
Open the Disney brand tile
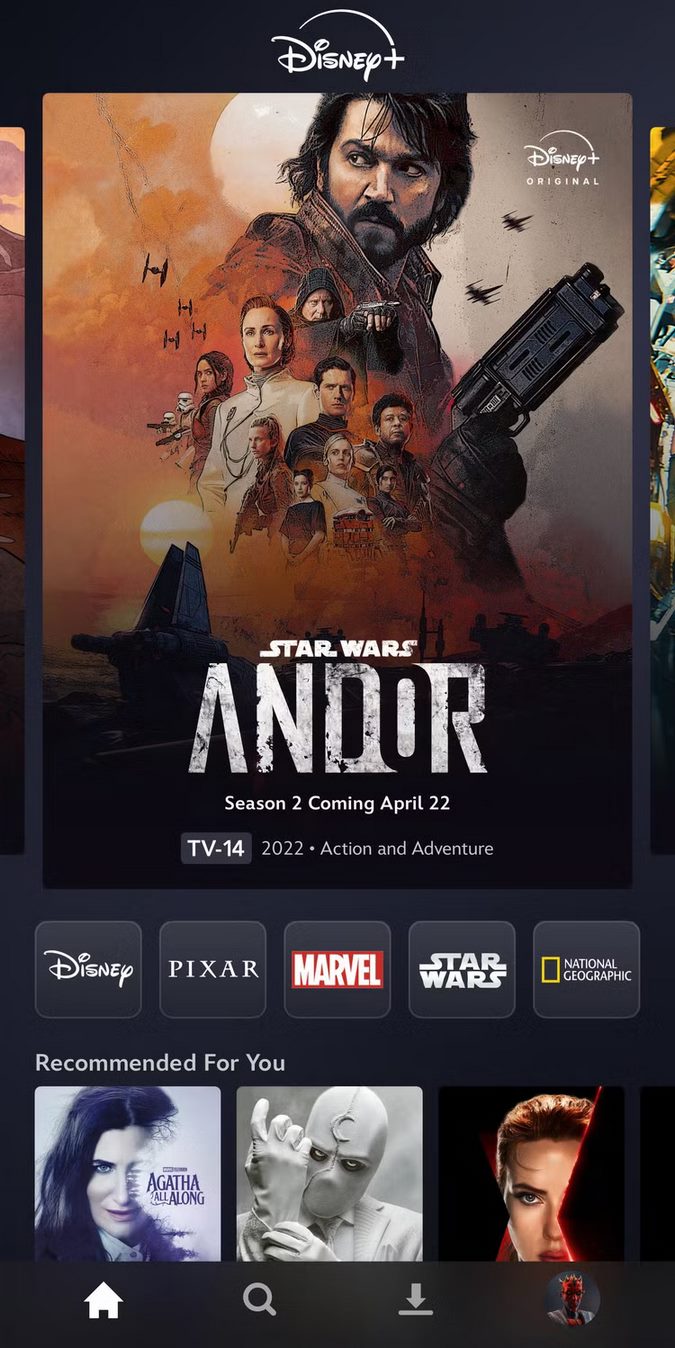(88, 969)
